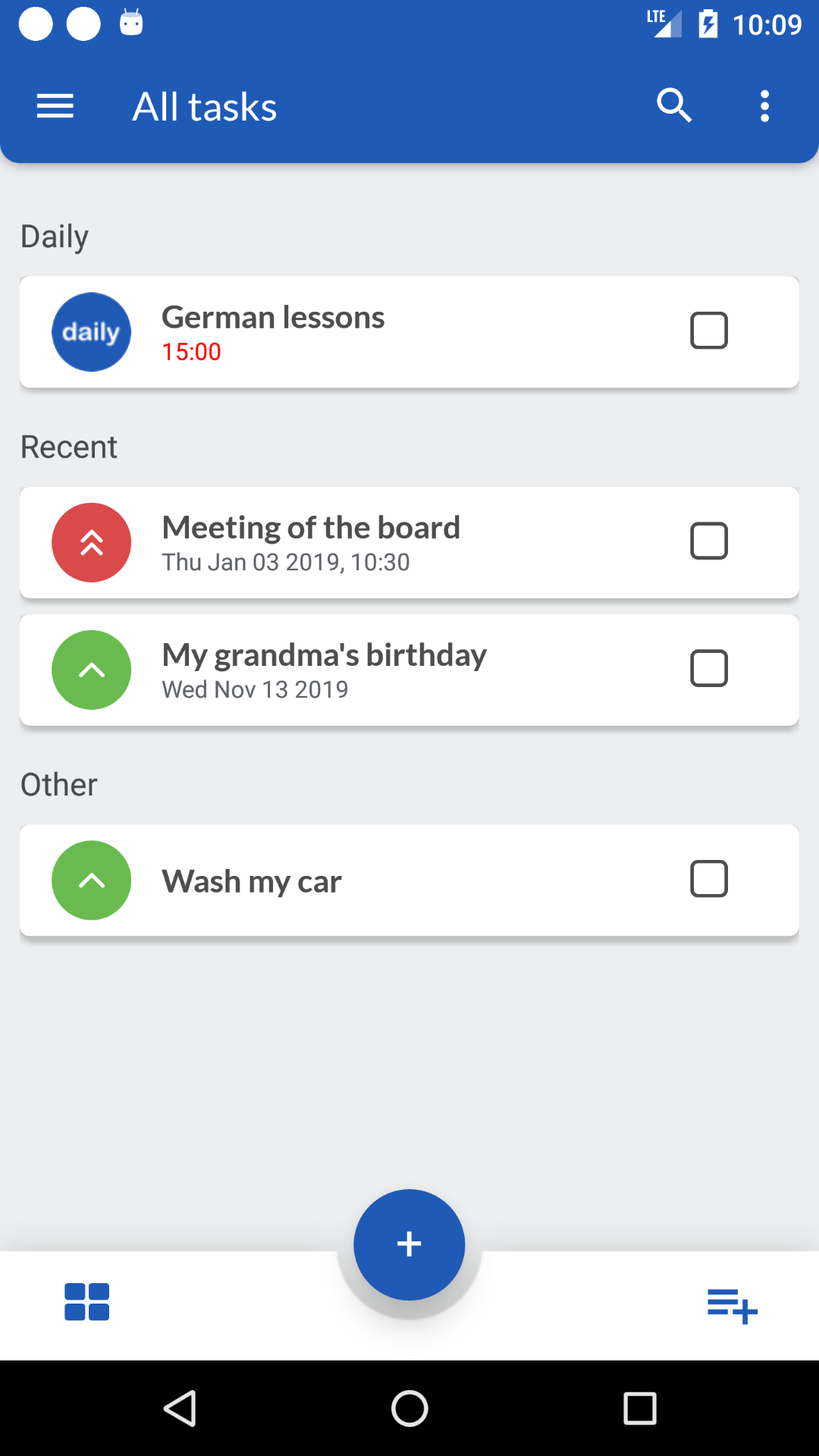819x1456 pixels.
Task: Open the navigation drawer menu
Action: (54, 106)
